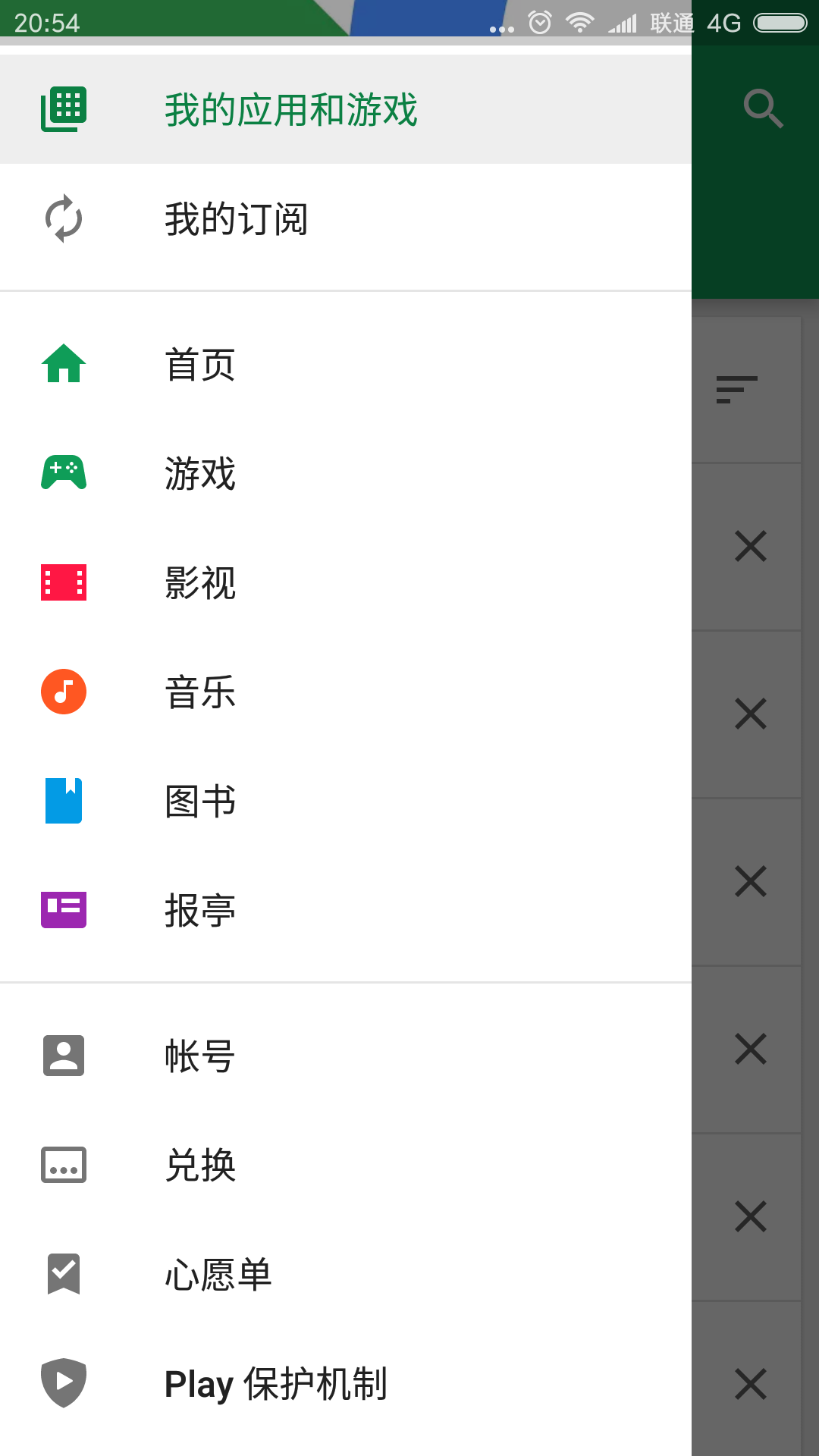Open 我的应用和游戏 with the apps icon
Image resolution: width=819 pixels, height=1456 pixels.
(64, 108)
